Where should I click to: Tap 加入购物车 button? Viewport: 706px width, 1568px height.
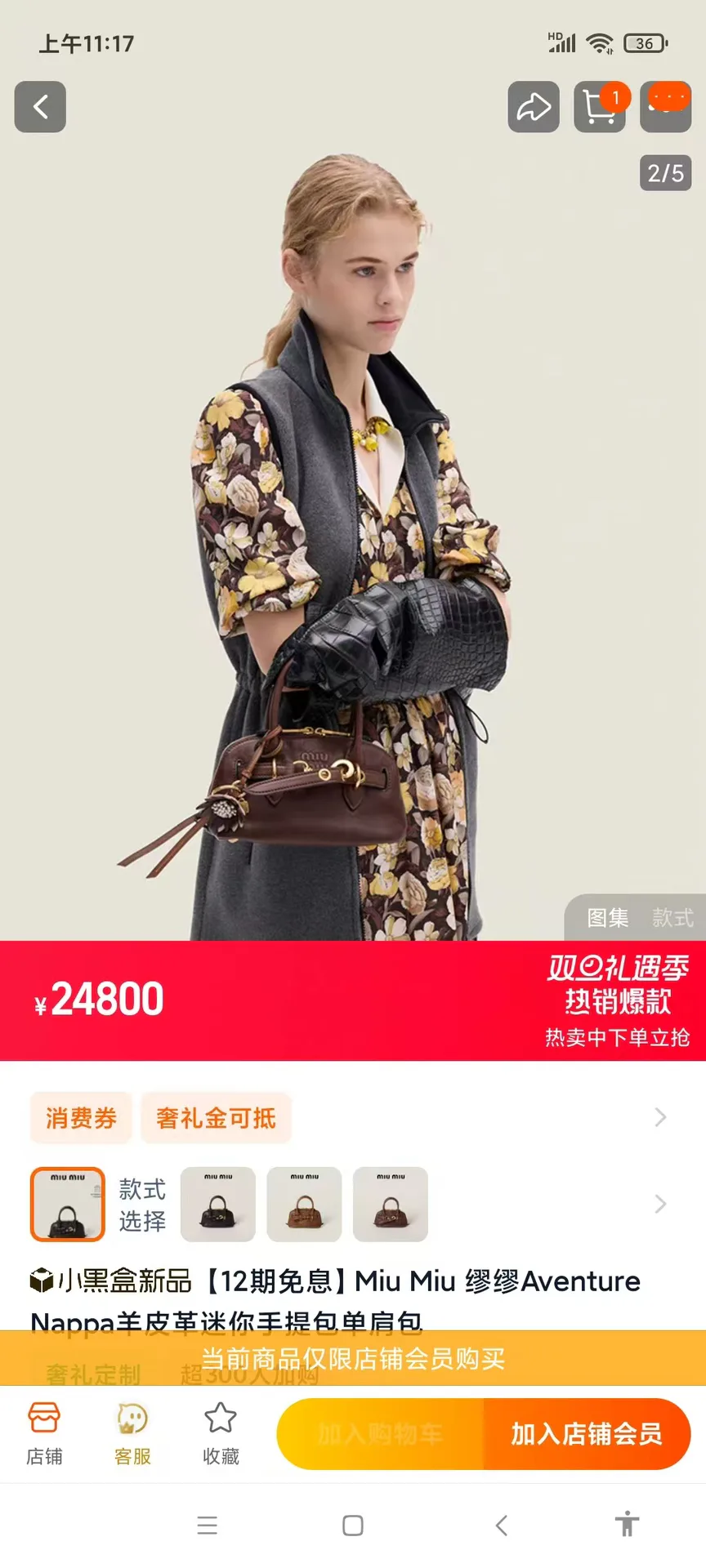380,1434
